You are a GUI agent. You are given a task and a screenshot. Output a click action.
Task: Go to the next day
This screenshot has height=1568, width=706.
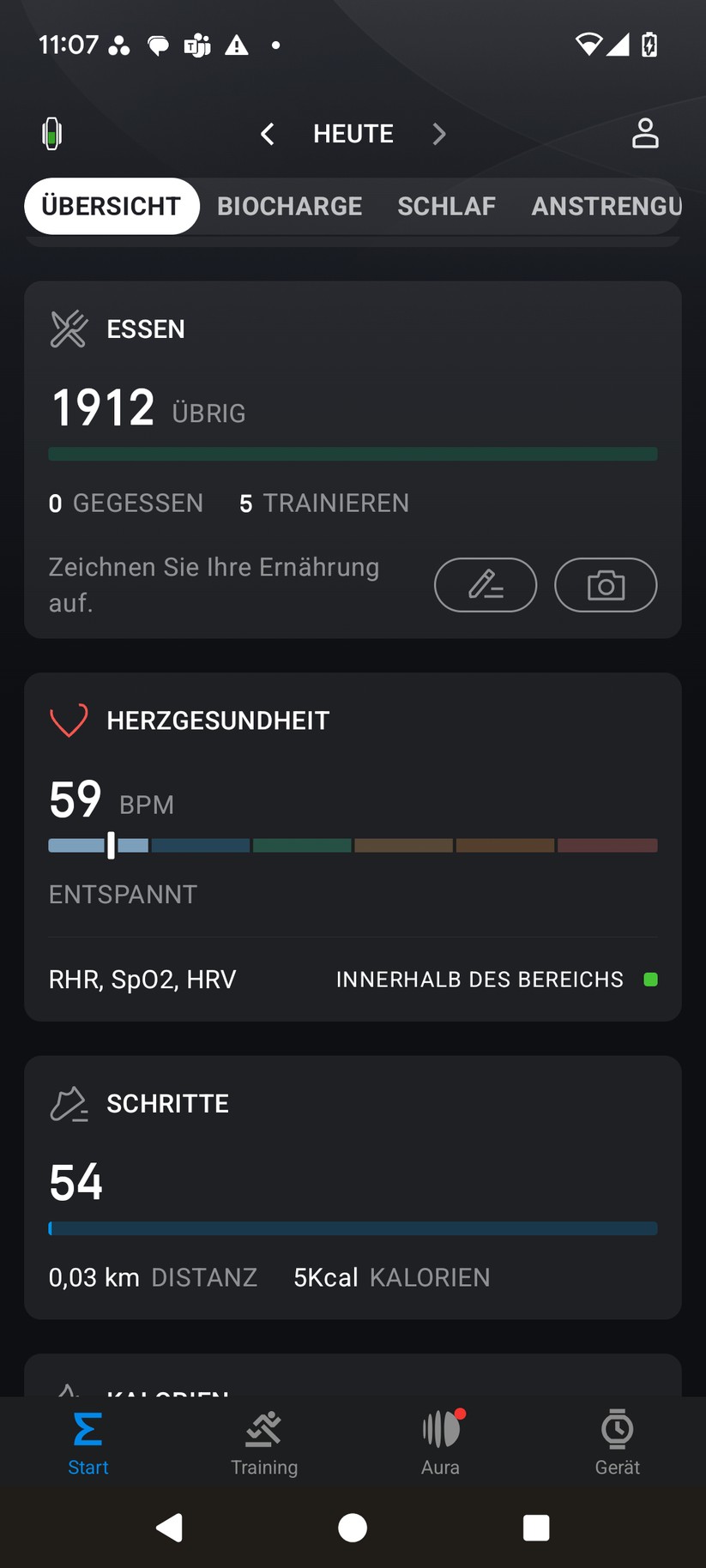coord(438,134)
